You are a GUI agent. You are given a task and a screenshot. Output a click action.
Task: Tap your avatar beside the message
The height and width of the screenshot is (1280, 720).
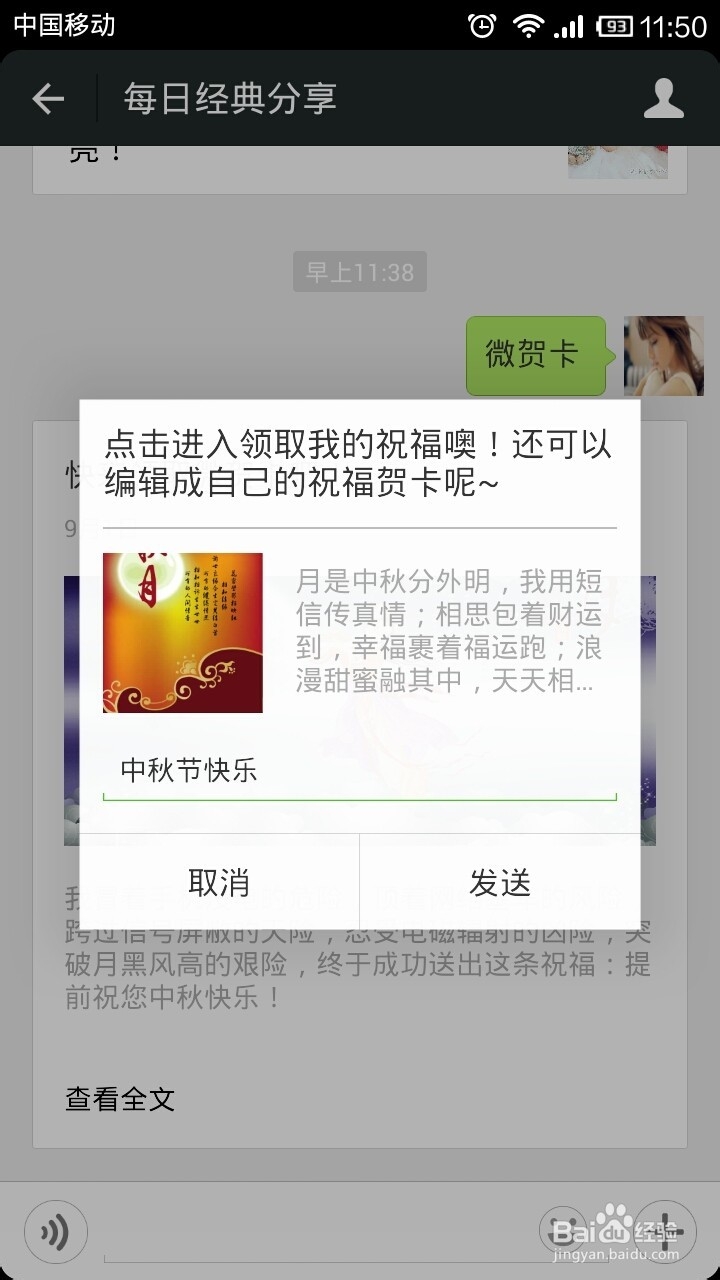tap(663, 355)
